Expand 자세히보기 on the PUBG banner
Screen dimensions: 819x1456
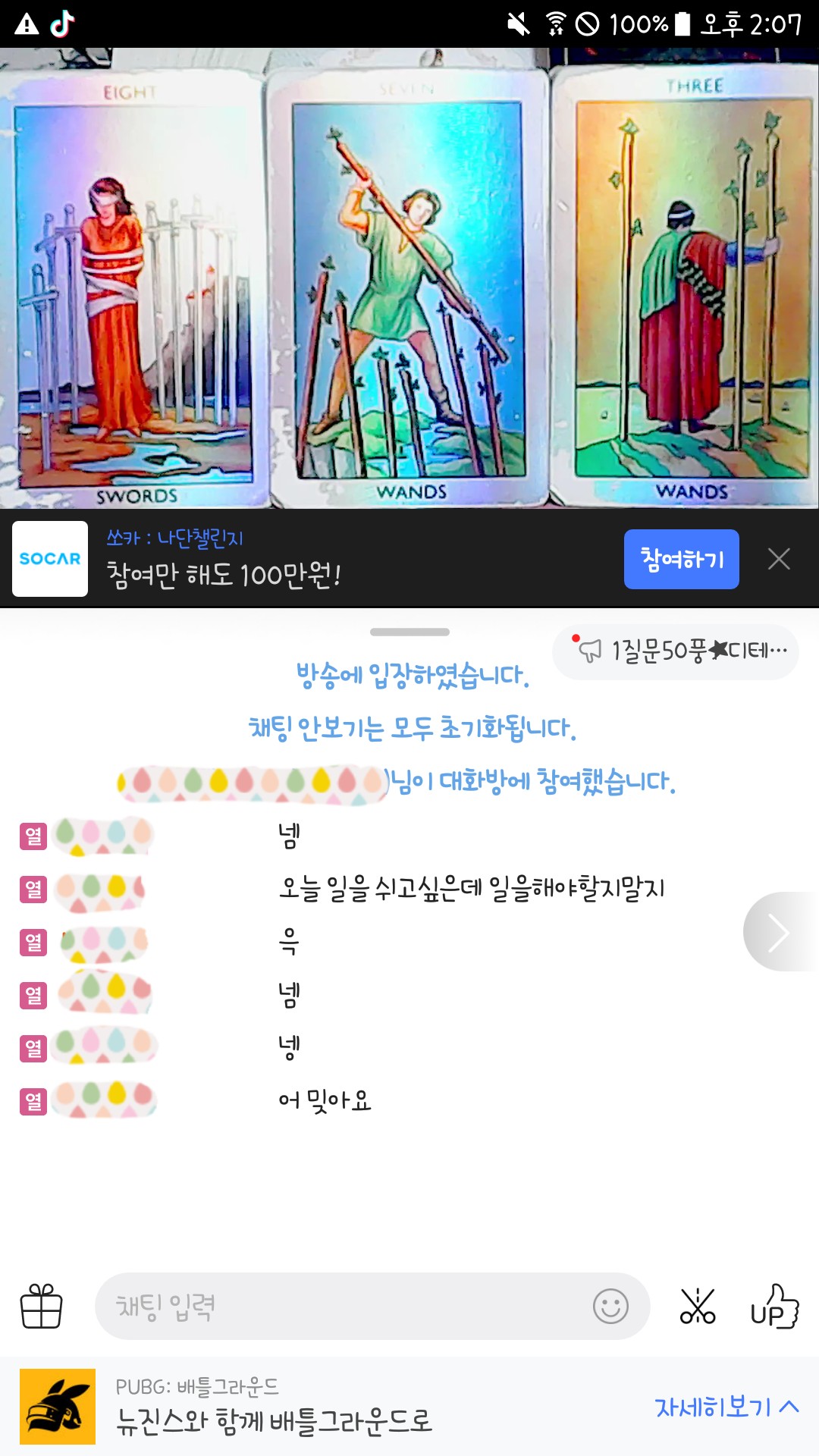[x=726, y=1407]
